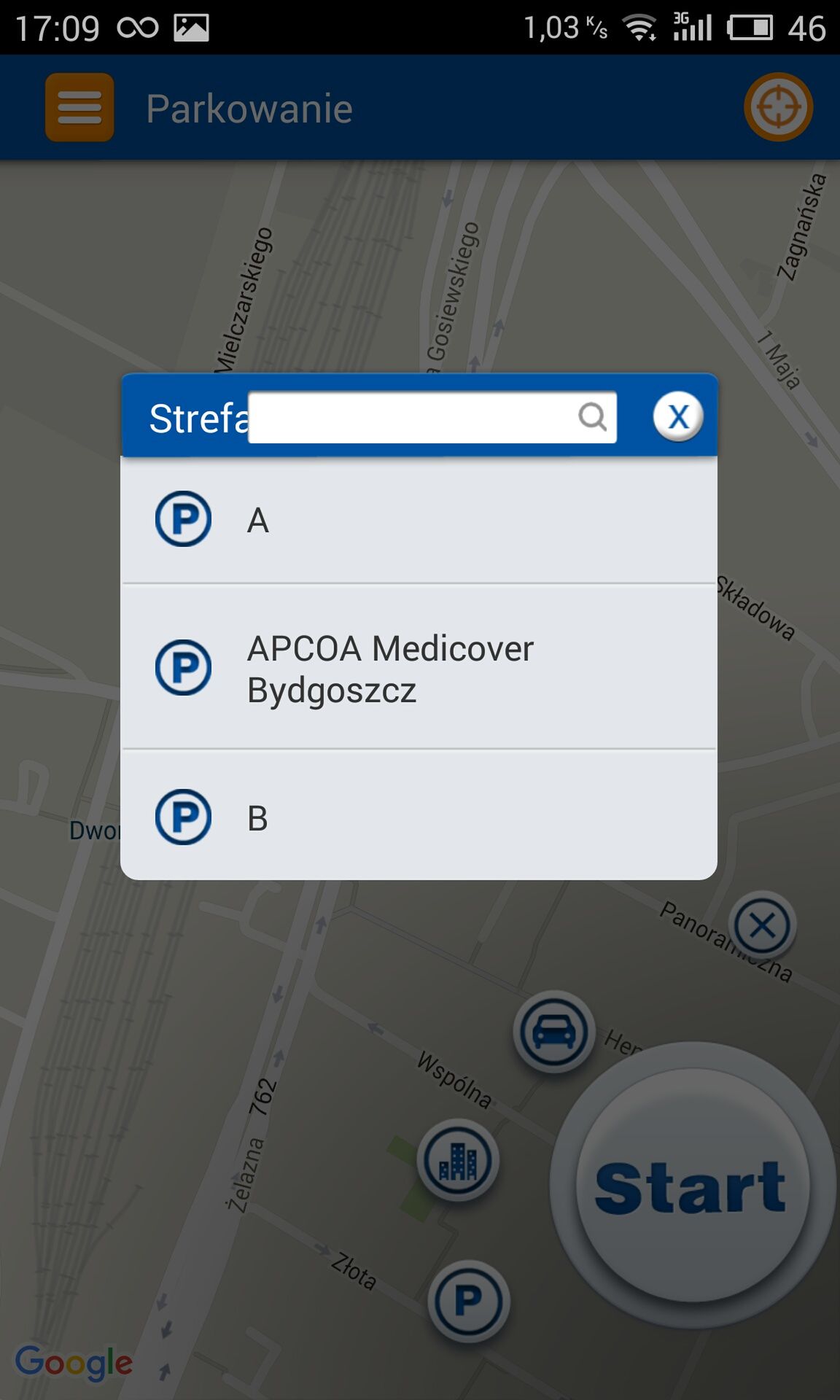Close the Strefa dialog with the X button
840x1400 pixels.
(x=677, y=417)
